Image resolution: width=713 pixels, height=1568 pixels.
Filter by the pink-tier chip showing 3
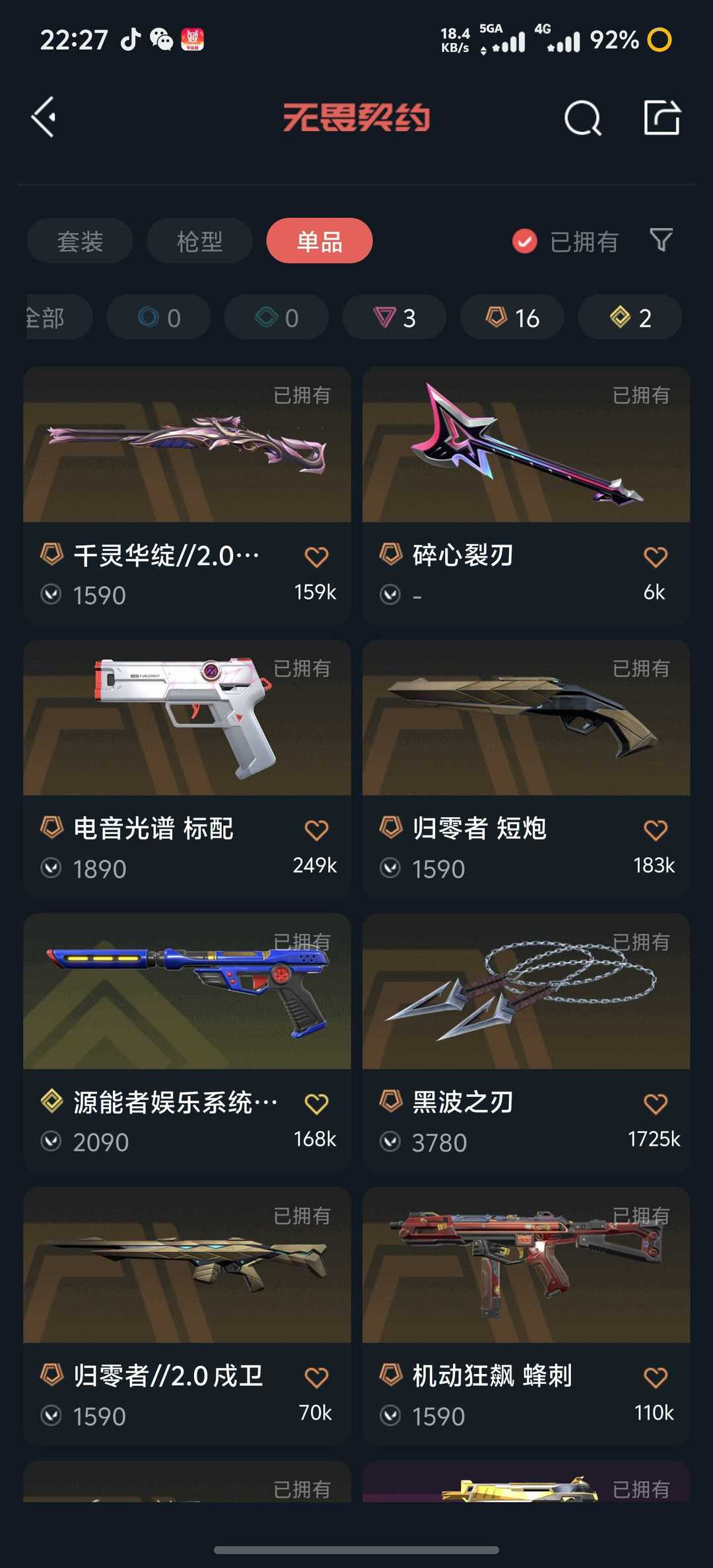click(x=394, y=317)
